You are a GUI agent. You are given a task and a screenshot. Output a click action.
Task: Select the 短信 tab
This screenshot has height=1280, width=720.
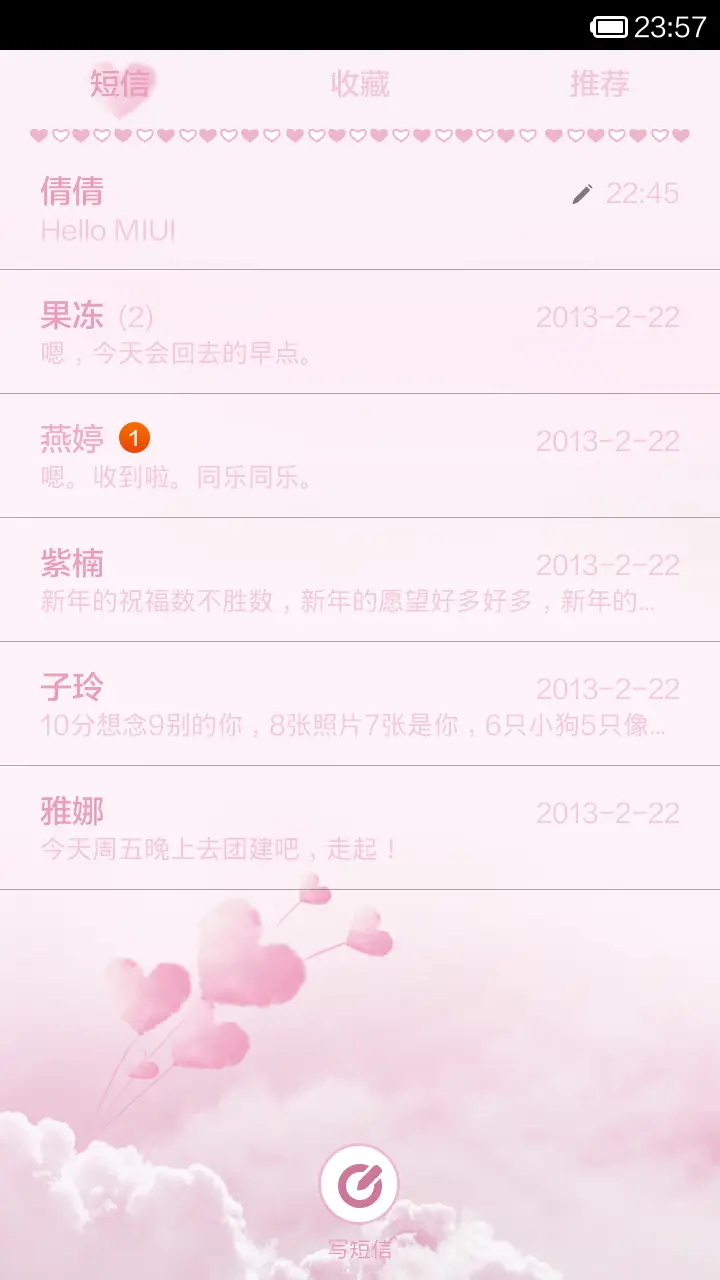click(x=120, y=85)
